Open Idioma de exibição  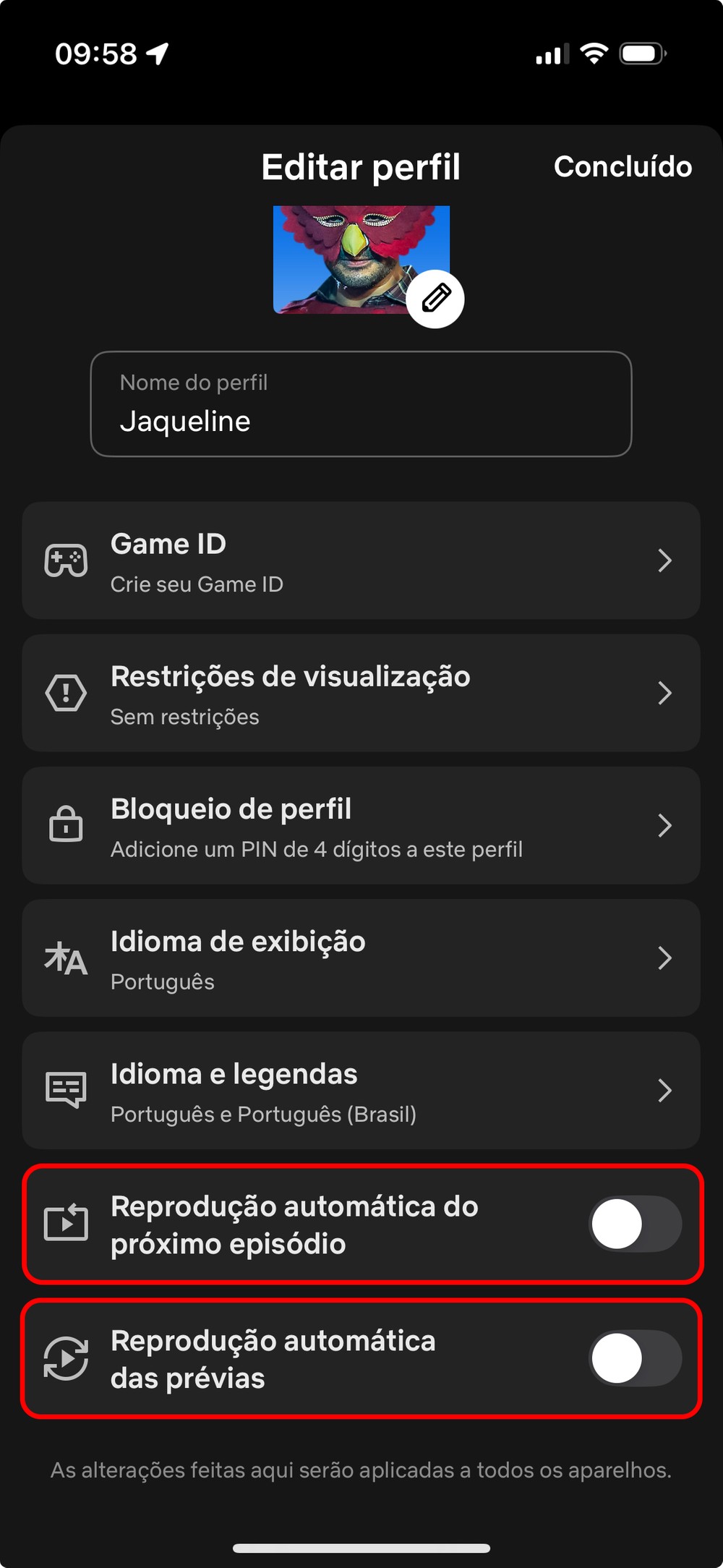point(361,958)
